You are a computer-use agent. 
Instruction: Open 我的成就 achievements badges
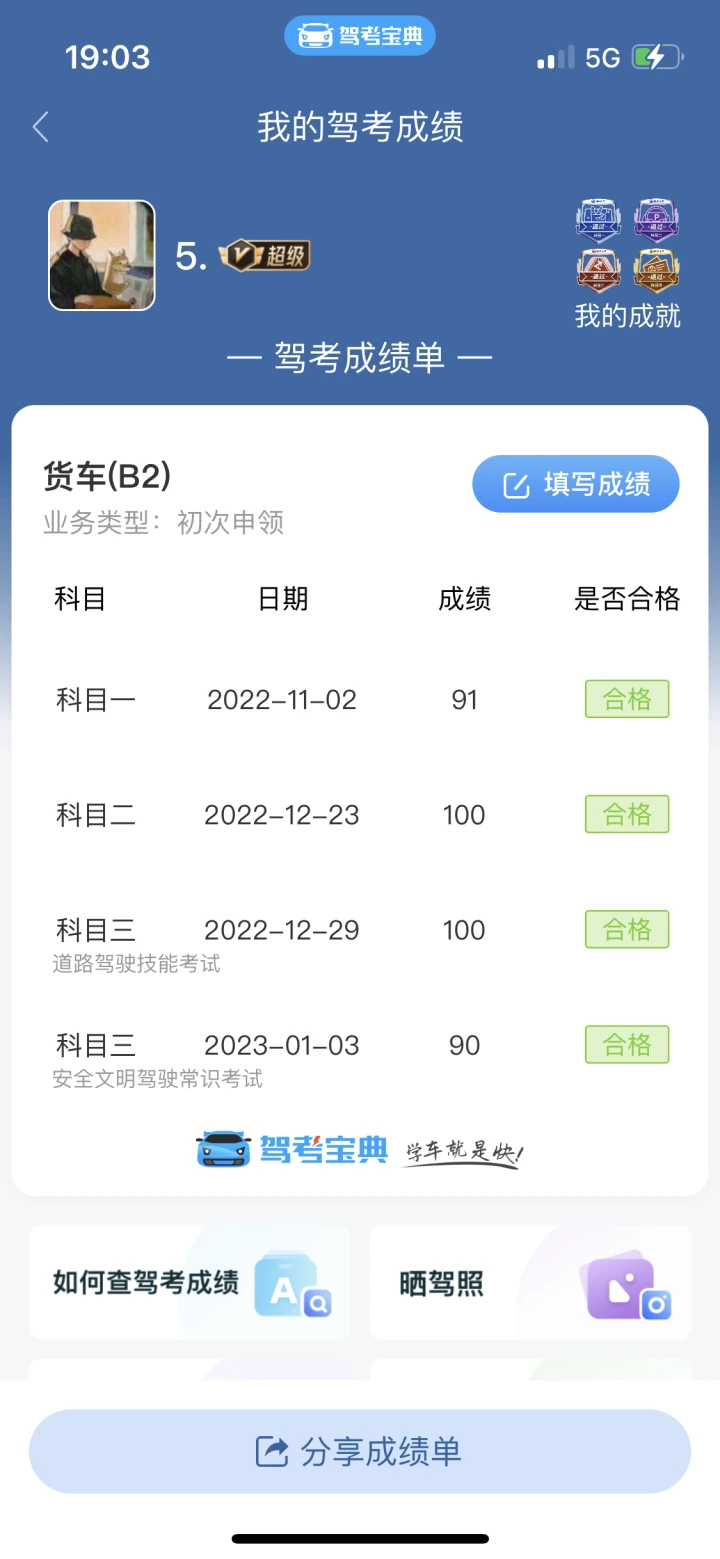[x=627, y=265]
